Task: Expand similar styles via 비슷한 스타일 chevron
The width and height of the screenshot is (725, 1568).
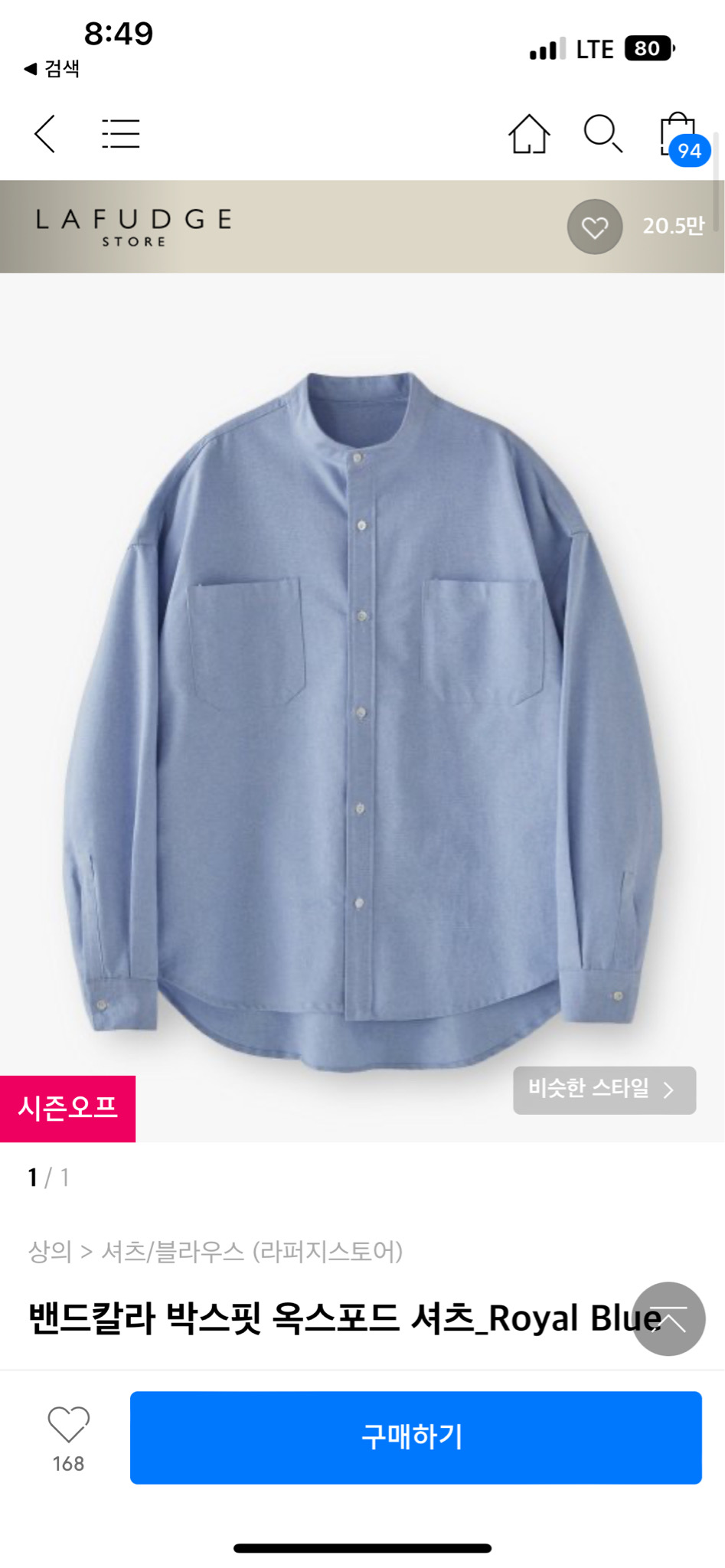Action: coord(604,1090)
